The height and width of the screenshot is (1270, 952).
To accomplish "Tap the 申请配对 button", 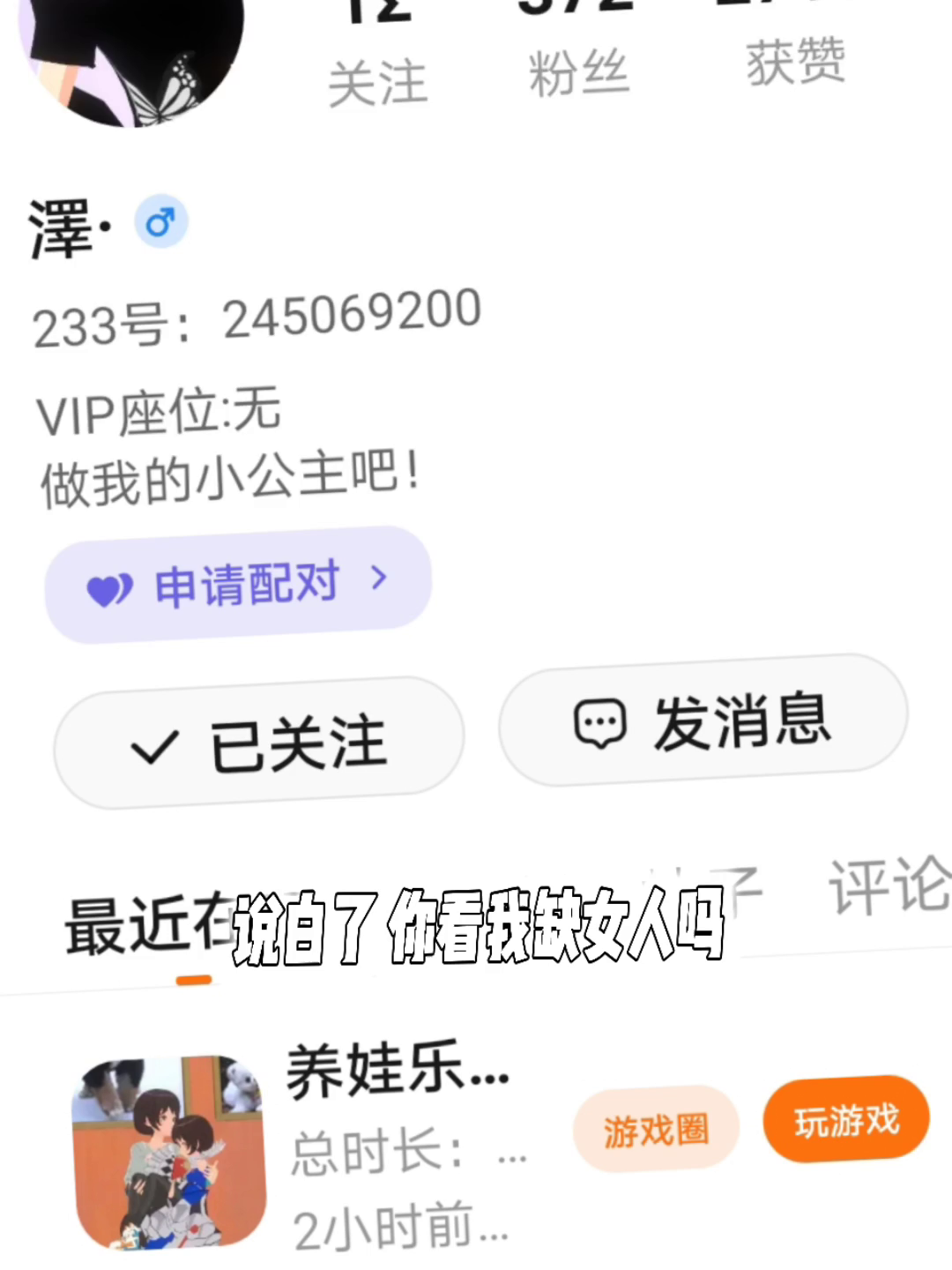I will click(238, 584).
